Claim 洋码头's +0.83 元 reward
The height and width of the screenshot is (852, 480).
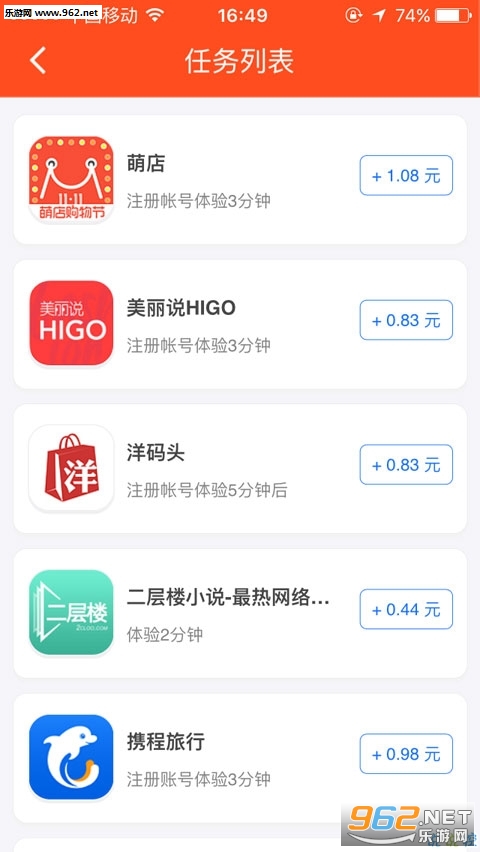point(406,465)
